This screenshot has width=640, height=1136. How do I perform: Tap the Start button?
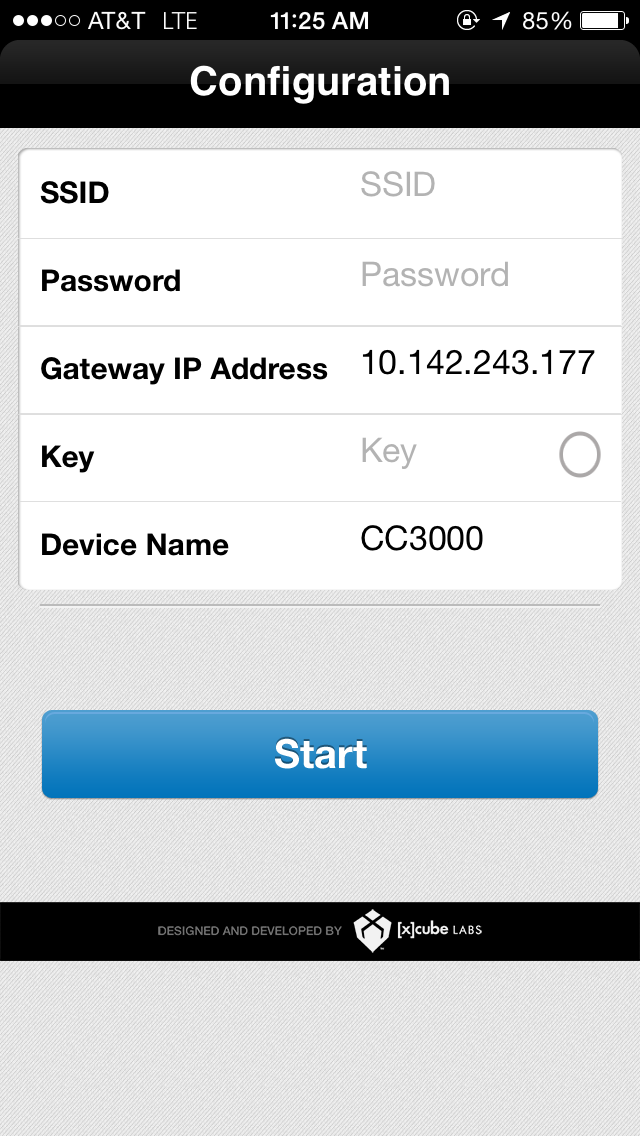[320, 754]
